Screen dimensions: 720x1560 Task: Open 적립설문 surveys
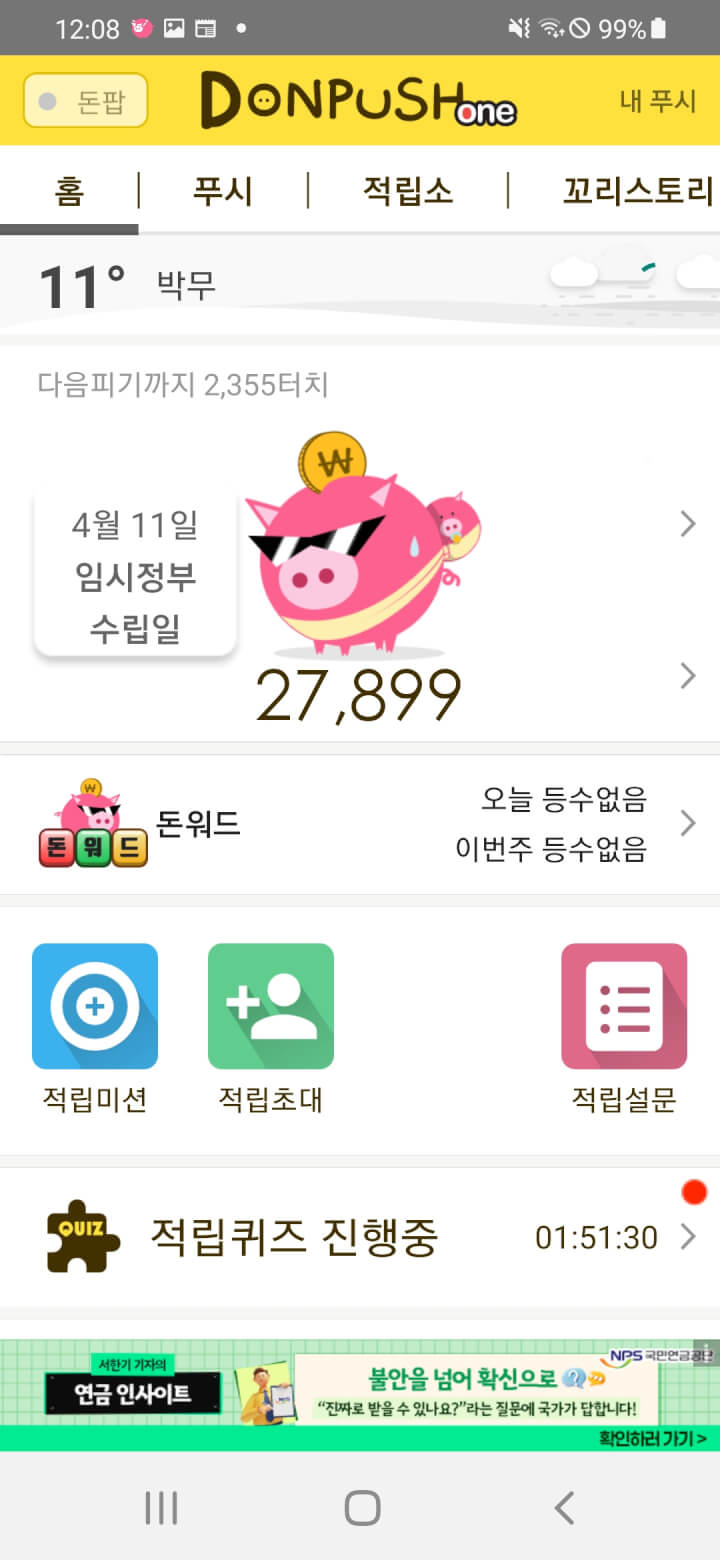[624, 1028]
